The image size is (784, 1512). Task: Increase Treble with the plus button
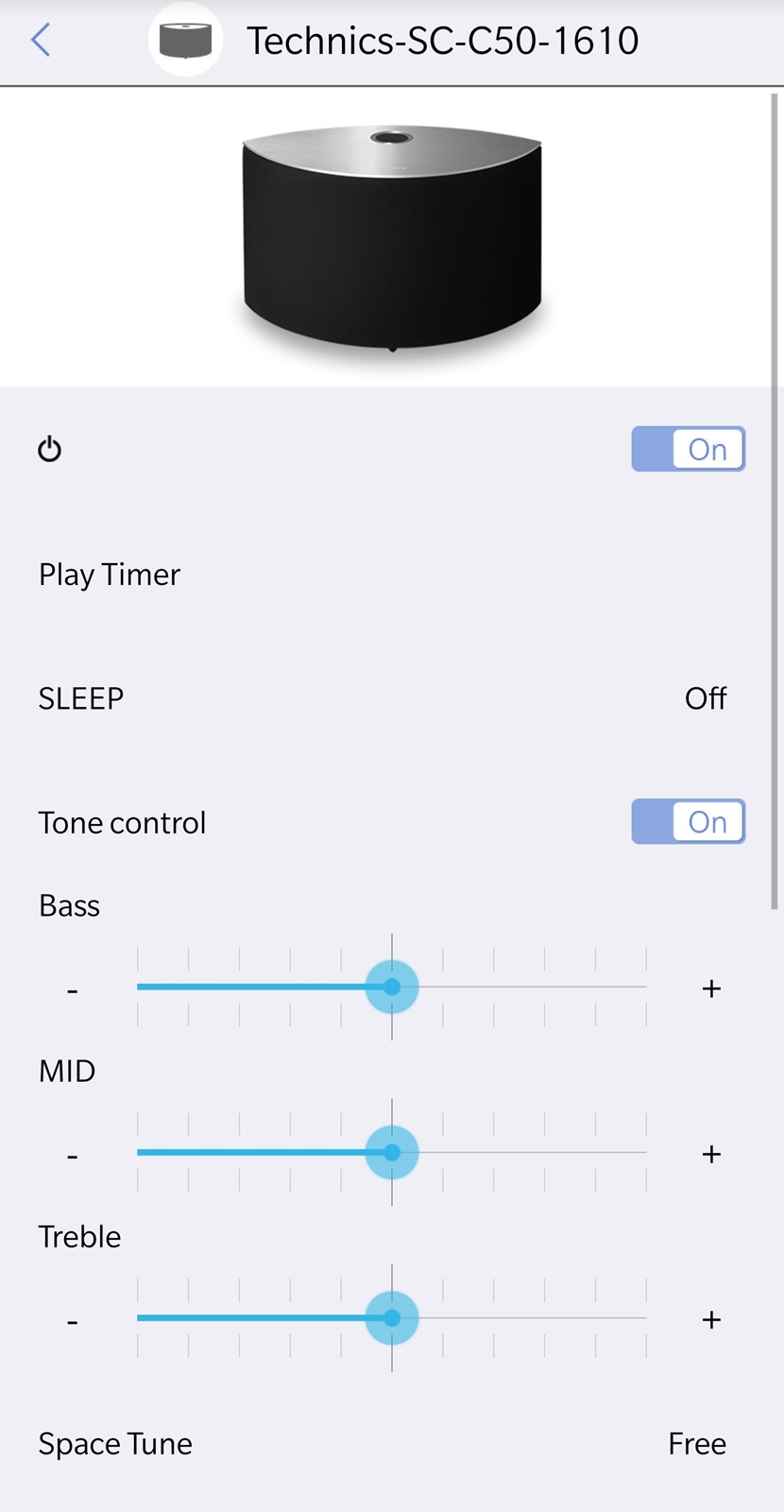coord(711,1319)
